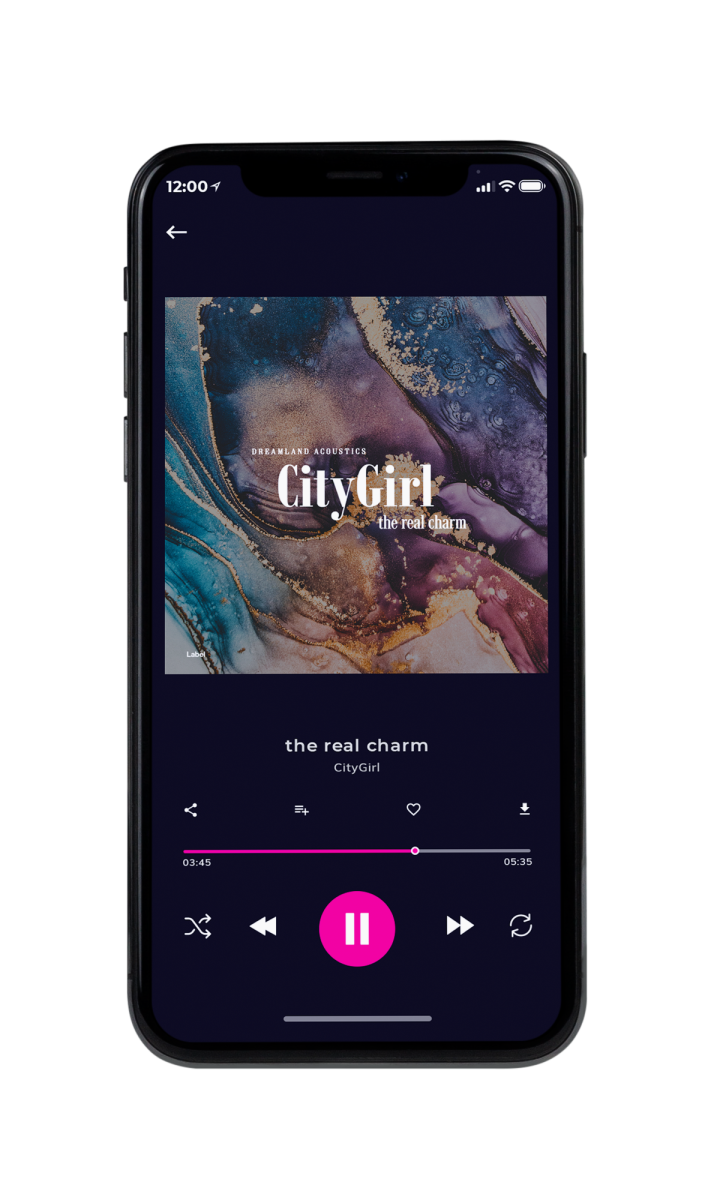The width and height of the screenshot is (720, 1200).
Task: Enable repeat mode
Action: [521, 926]
